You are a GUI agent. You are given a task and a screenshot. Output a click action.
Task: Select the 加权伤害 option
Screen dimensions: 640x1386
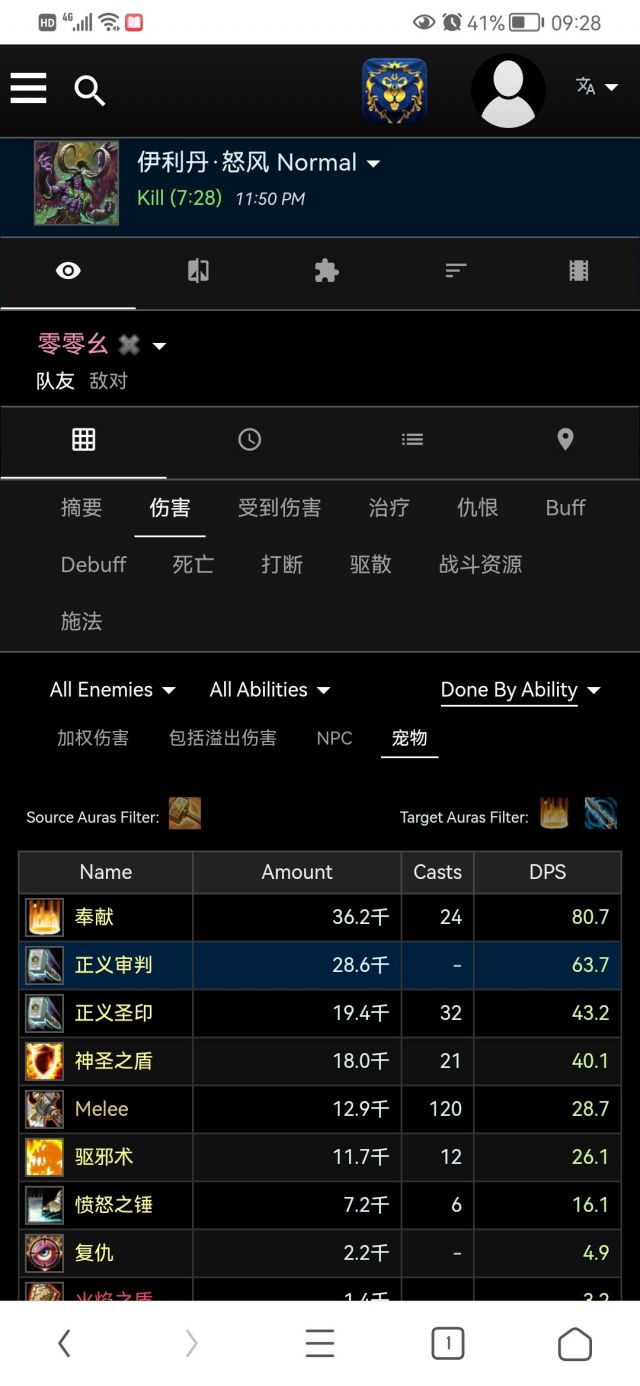pyautogui.click(x=93, y=738)
